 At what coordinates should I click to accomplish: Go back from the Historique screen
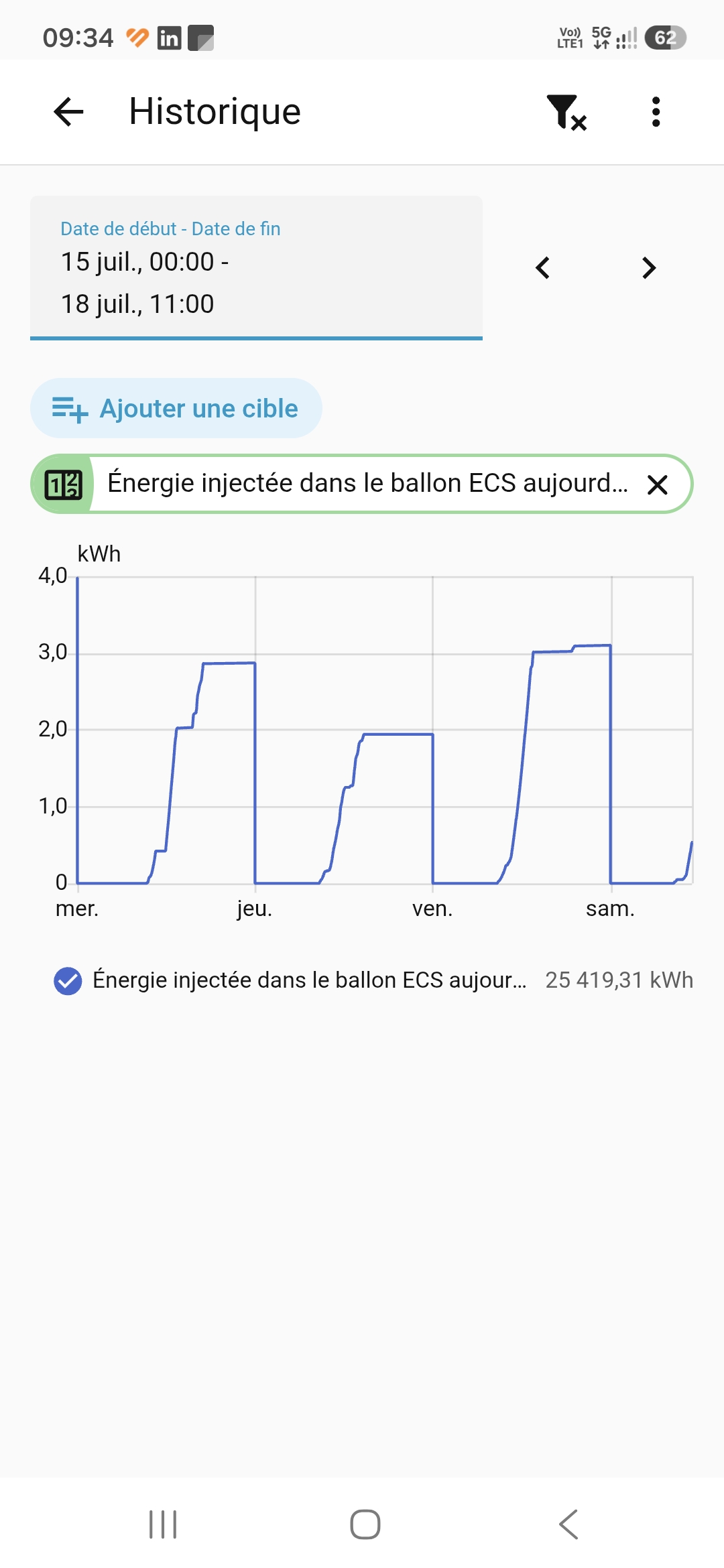coord(68,112)
